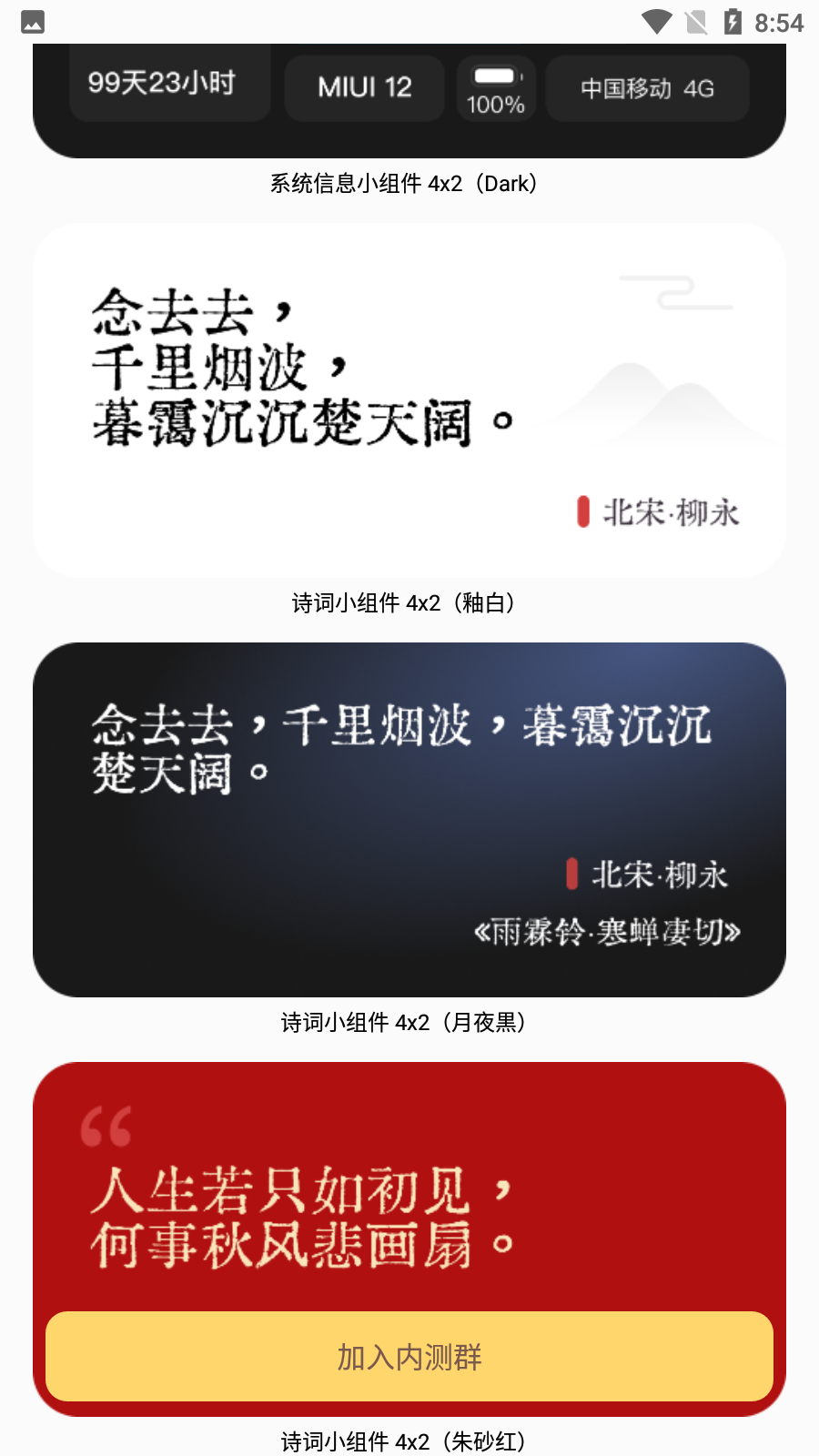Select the 中国移动 4G carrier chip

[646, 88]
